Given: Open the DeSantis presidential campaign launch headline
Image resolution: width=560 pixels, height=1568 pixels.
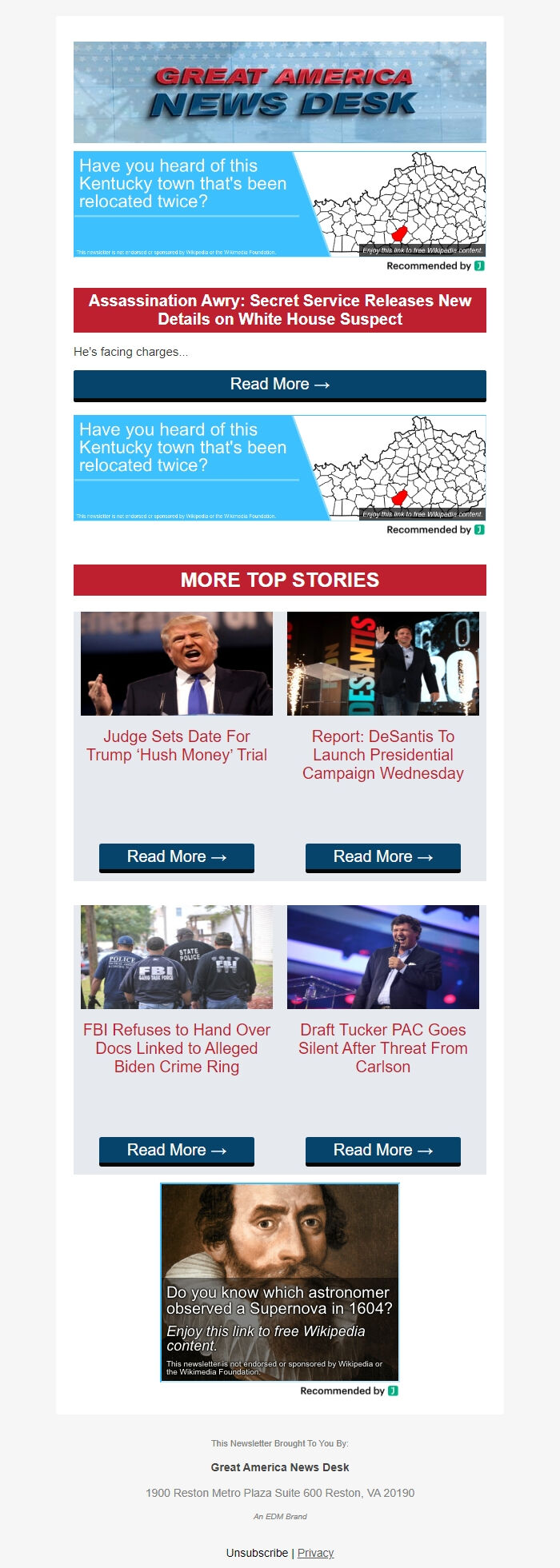Looking at the screenshot, I should 383,754.
